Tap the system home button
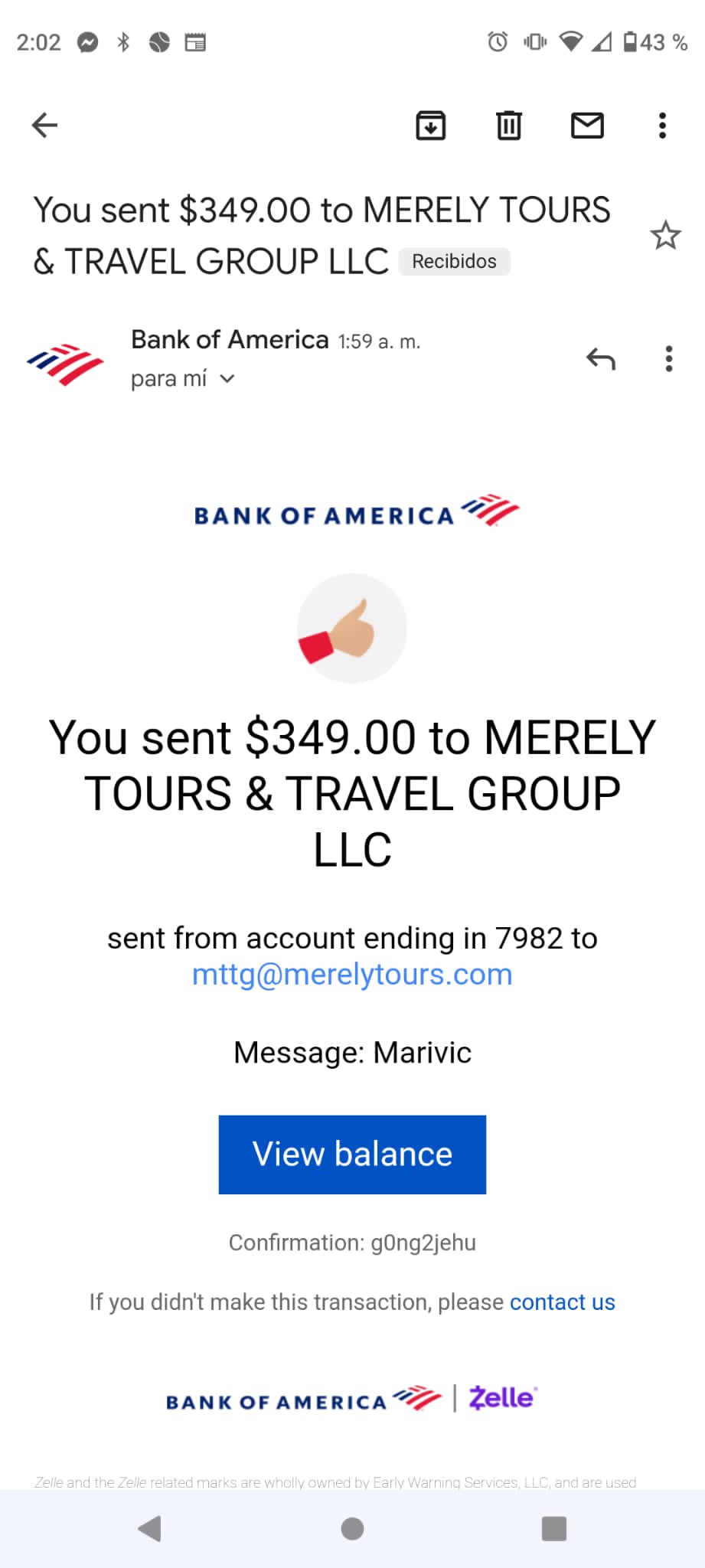The height and width of the screenshot is (1568, 705). (352, 1529)
